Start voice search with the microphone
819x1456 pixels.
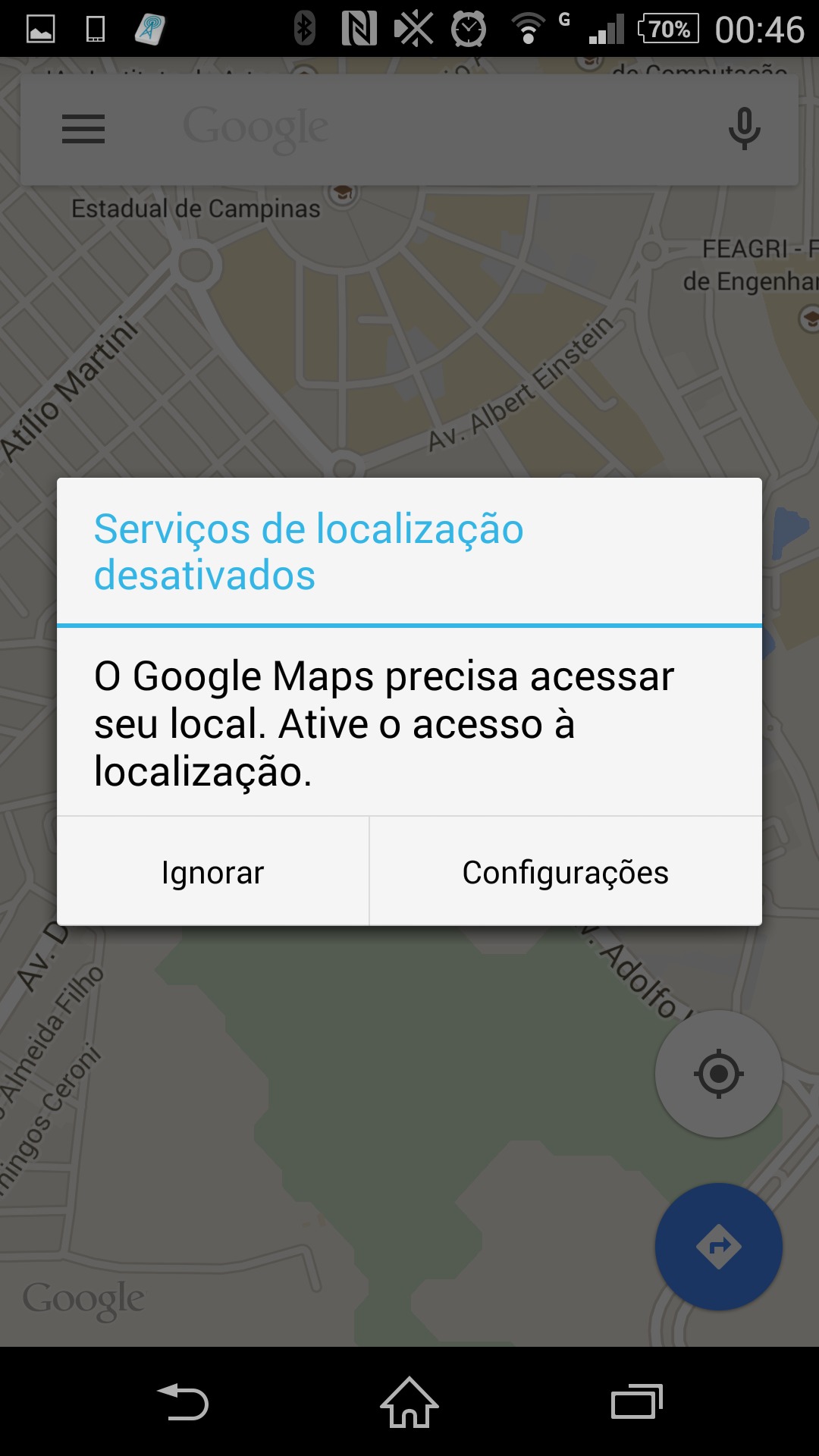tap(744, 128)
